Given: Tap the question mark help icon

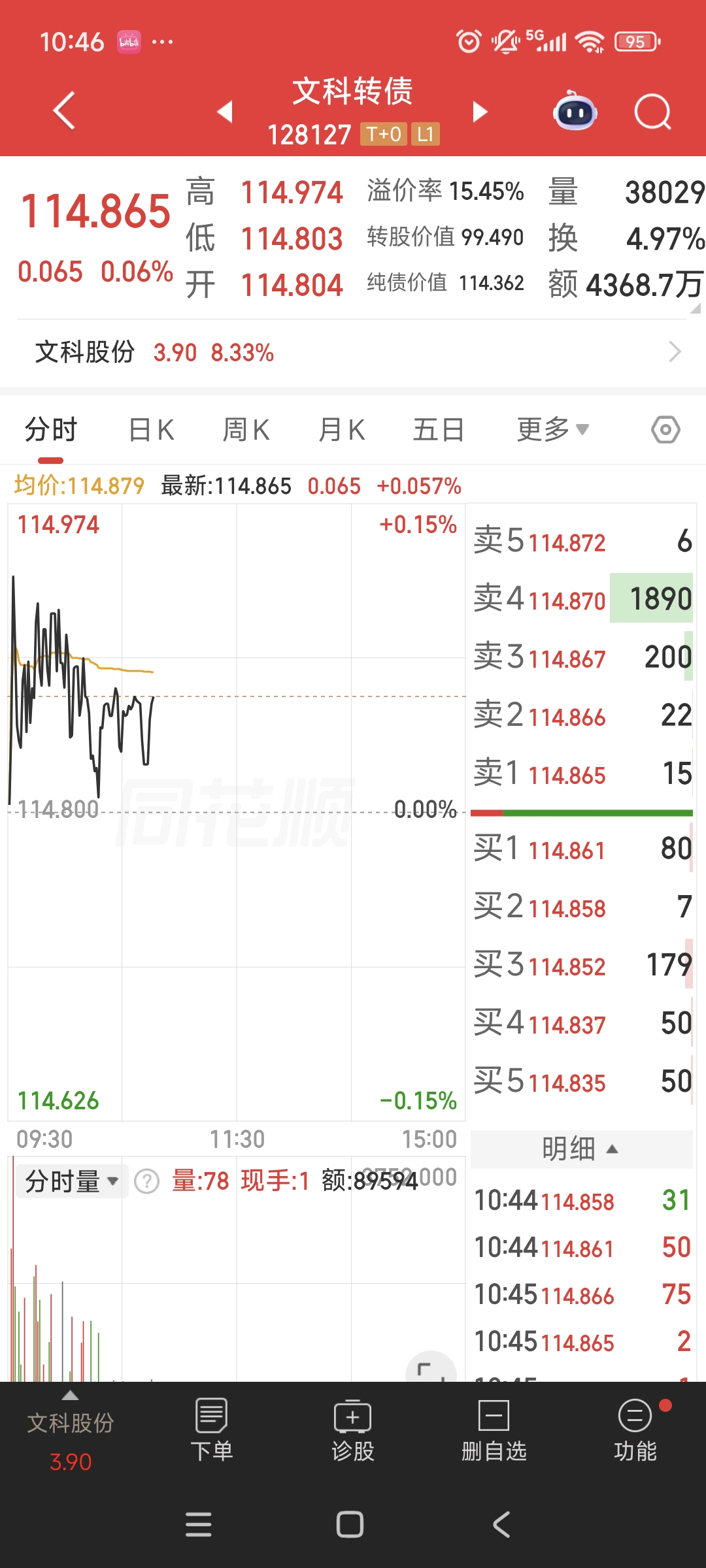Looking at the screenshot, I should [x=147, y=1181].
